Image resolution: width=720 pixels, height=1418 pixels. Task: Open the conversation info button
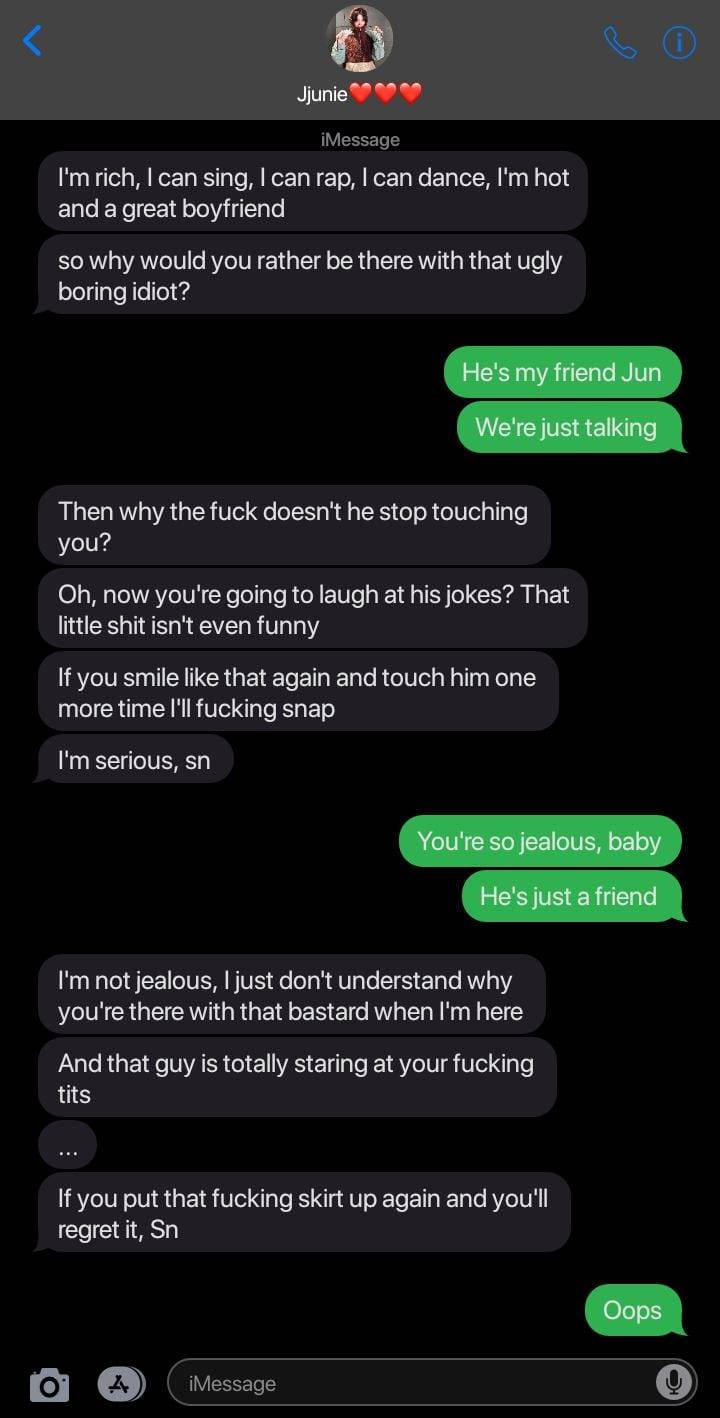(x=679, y=42)
